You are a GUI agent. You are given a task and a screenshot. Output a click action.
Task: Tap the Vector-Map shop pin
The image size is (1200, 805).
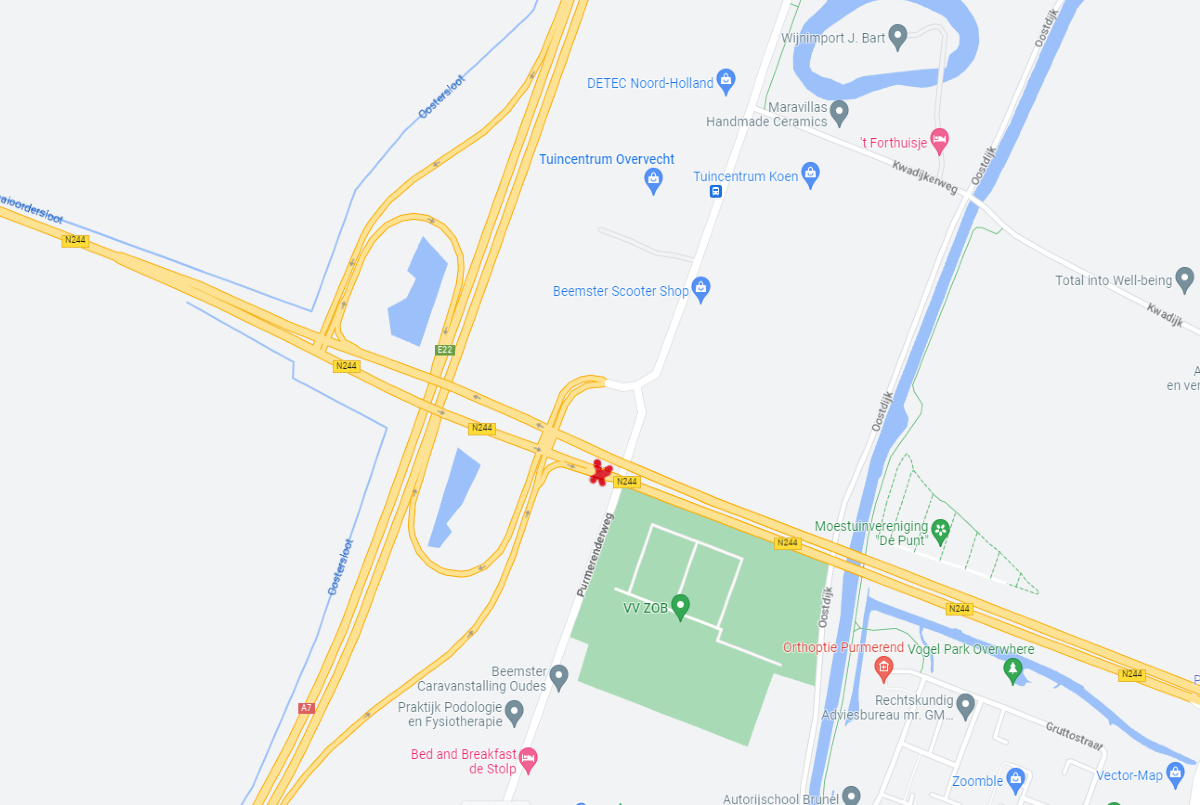click(1176, 773)
